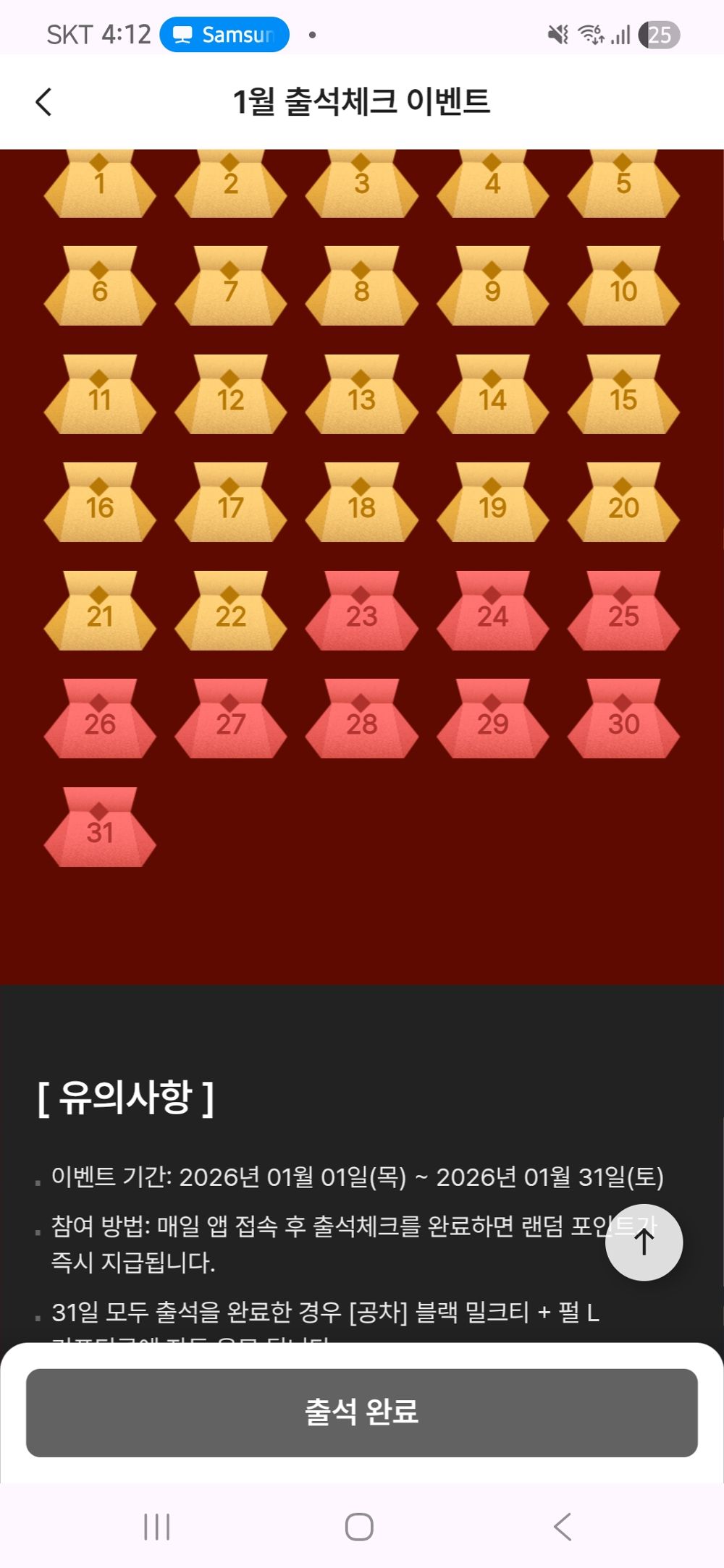The image size is (724, 1568).
Task: Tap the scroll-to-top arrow button
Action: click(644, 1242)
